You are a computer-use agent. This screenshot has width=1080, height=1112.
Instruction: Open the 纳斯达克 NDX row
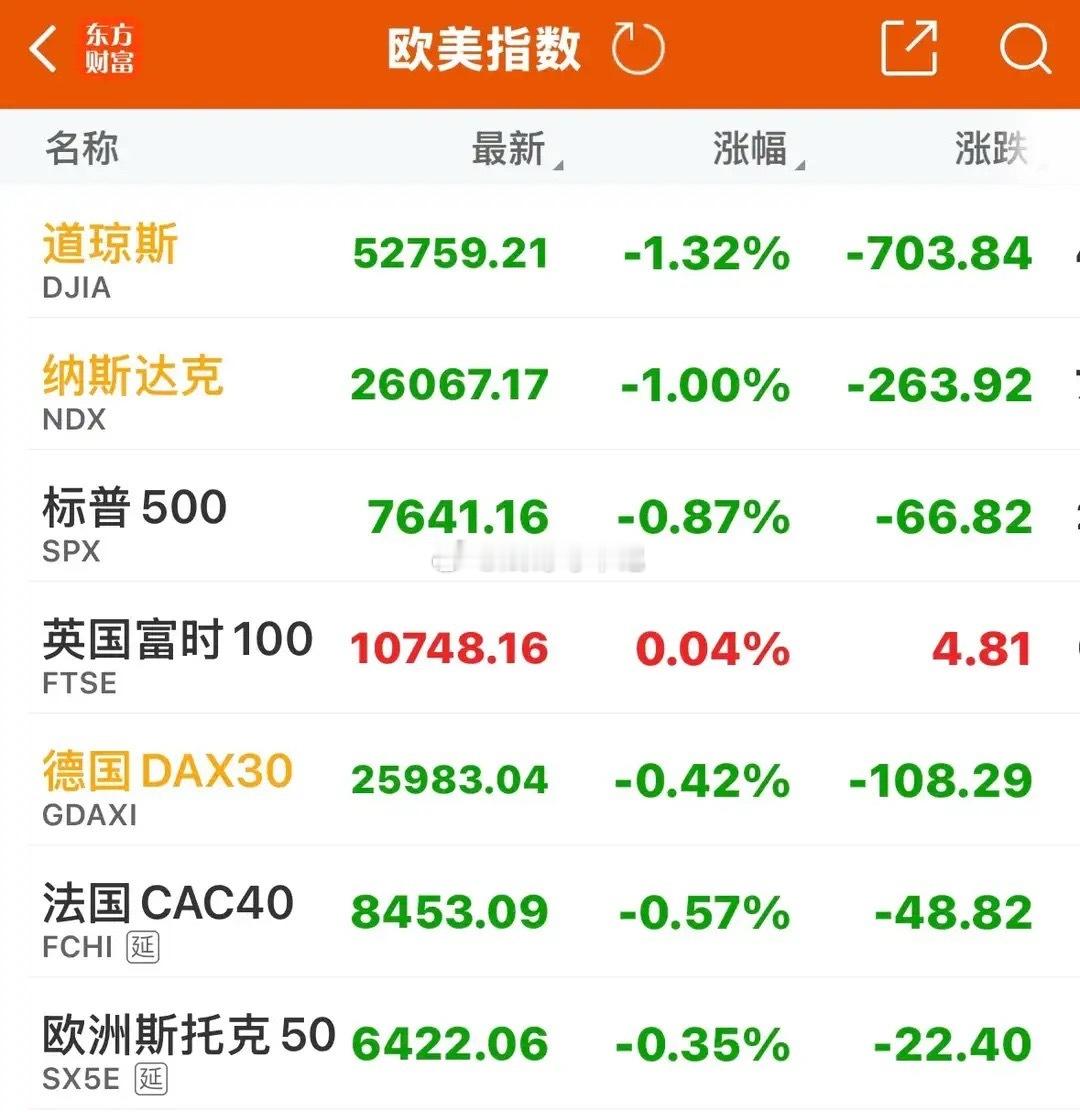point(554,384)
